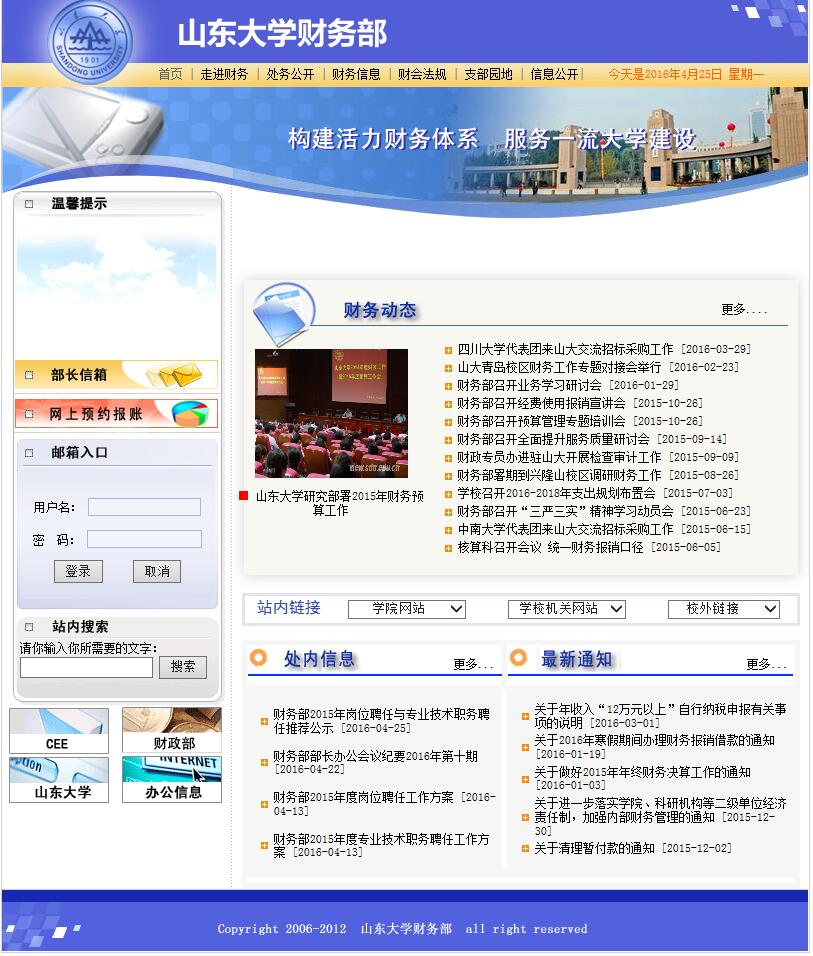Open 网上预约报账 banner
This screenshot has height=956, width=813.
(x=116, y=413)
